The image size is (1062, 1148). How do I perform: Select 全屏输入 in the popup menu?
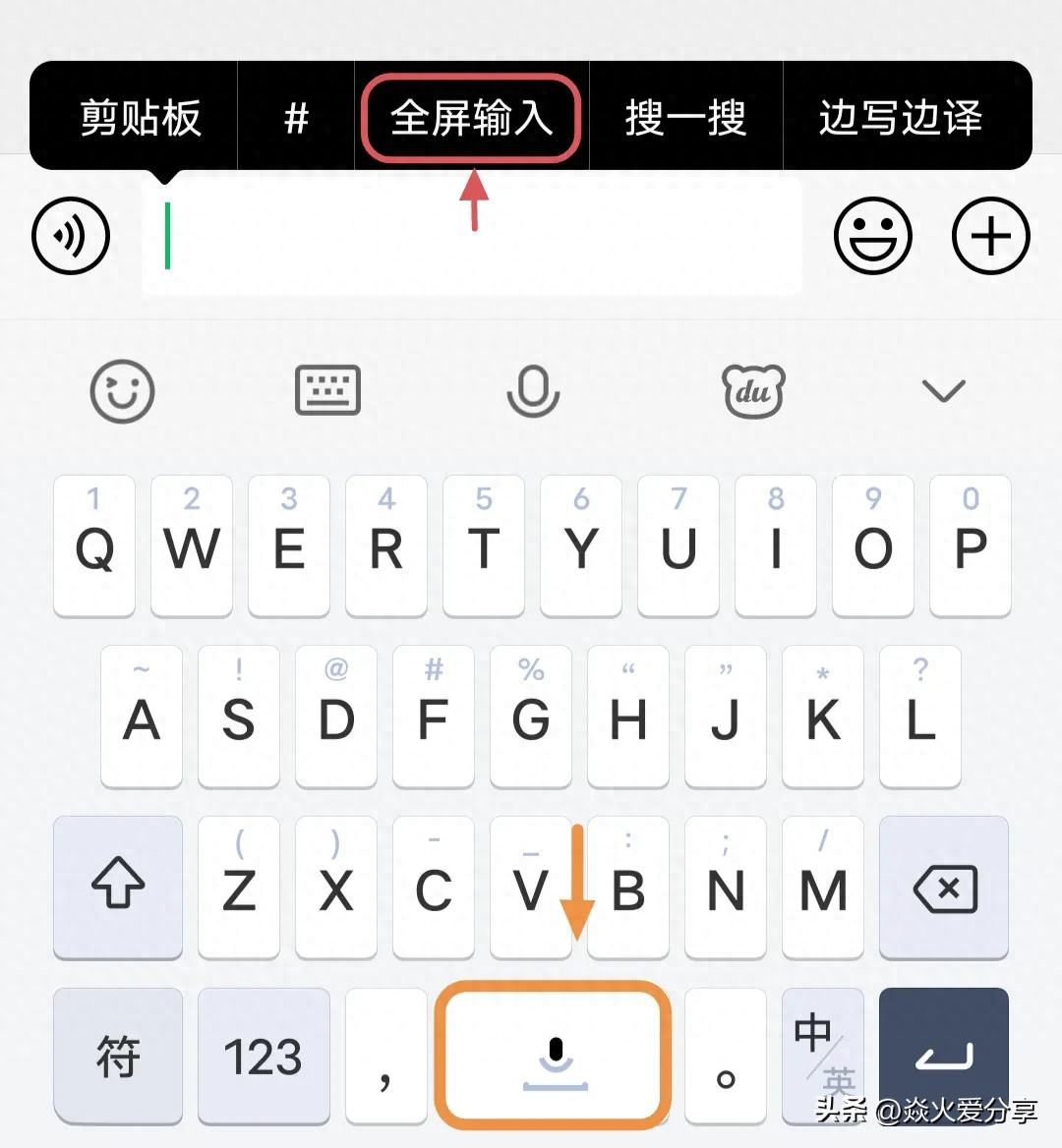471,118
